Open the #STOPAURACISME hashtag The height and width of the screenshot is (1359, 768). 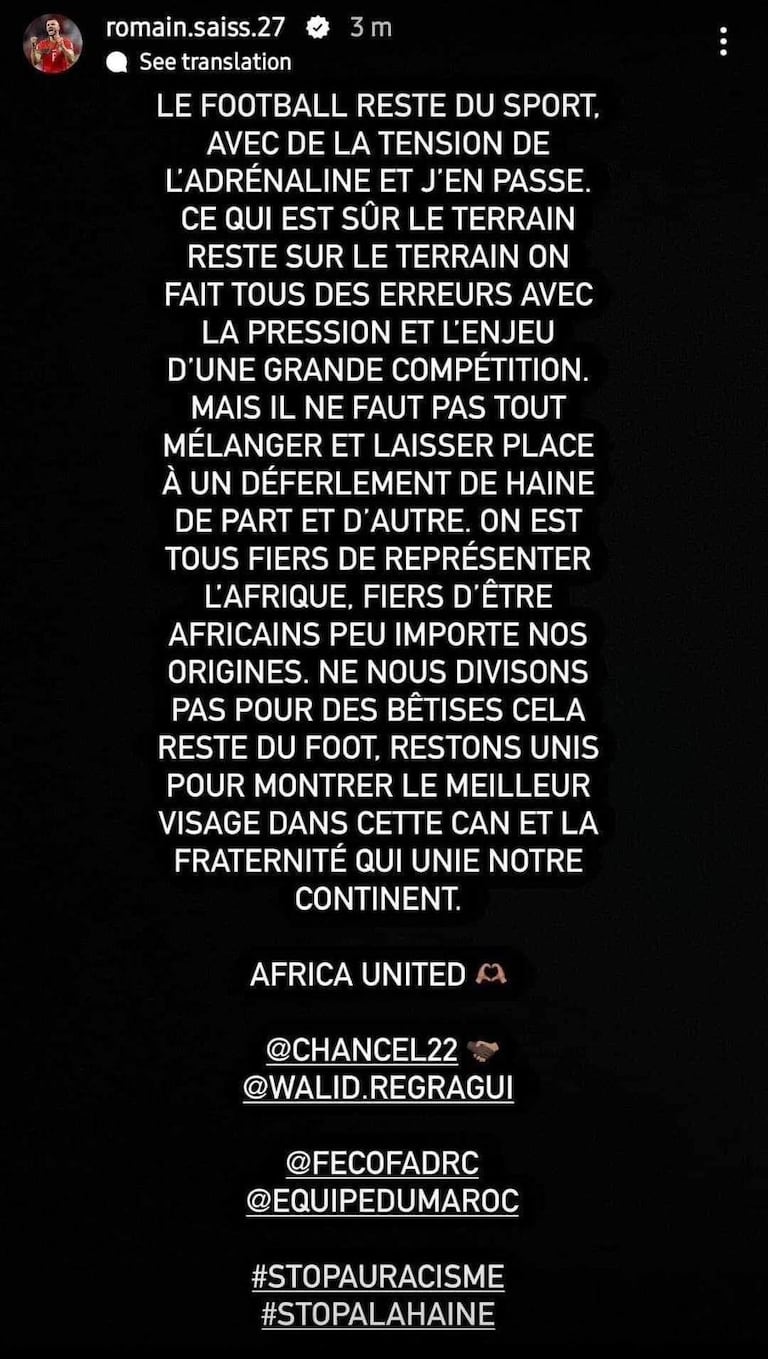coord(378,1276)
